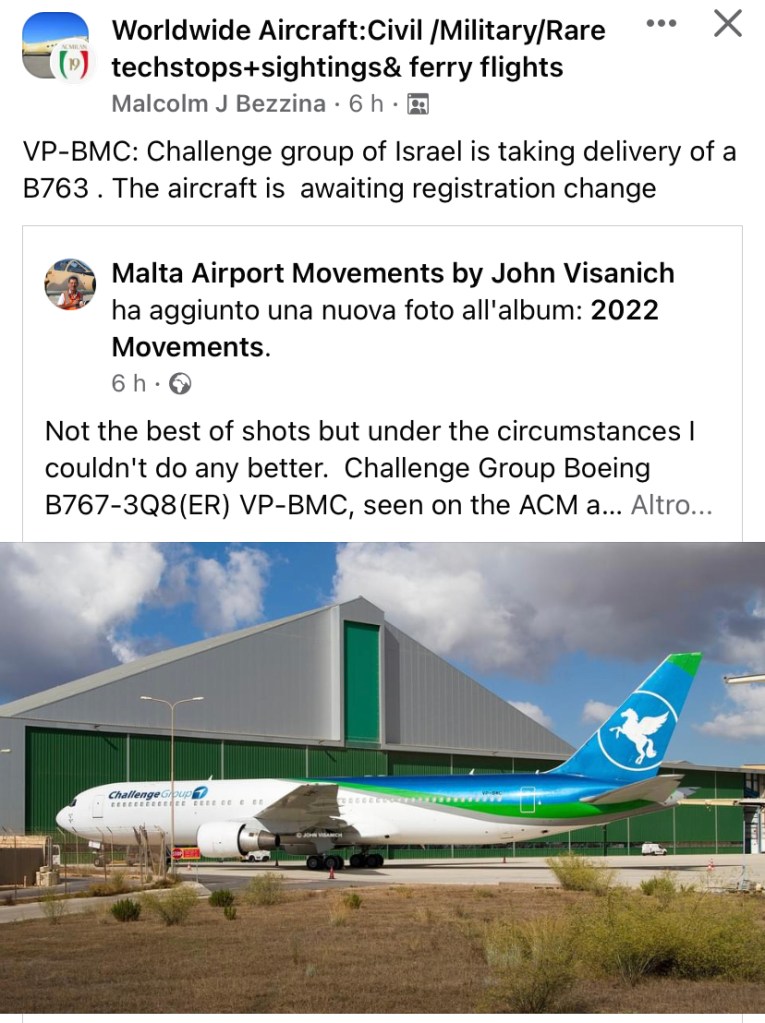Expand the caption with Altro...

coord(672,505)
